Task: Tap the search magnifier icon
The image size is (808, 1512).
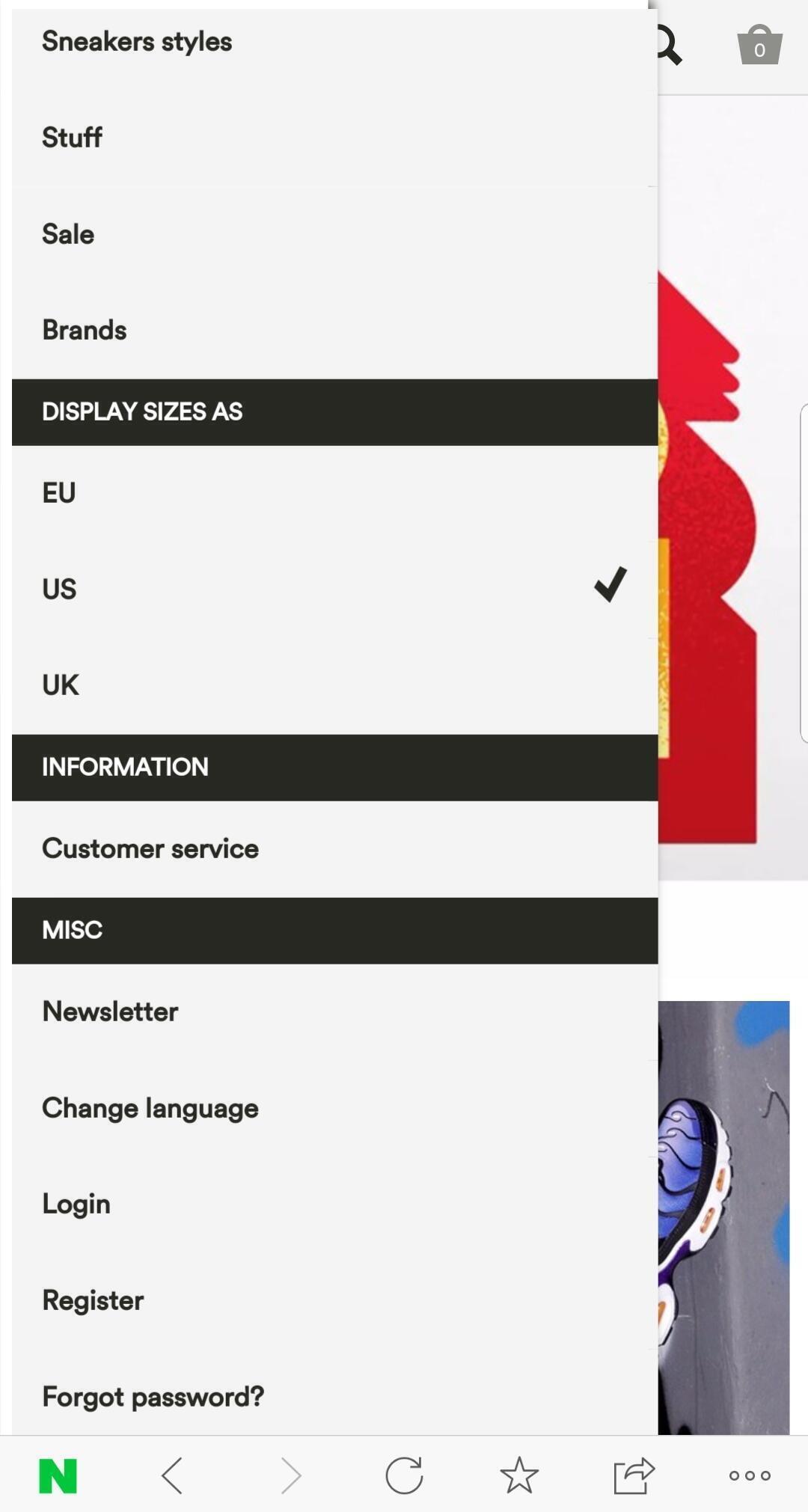Action: pyautogui.click(x=669, y=46)
